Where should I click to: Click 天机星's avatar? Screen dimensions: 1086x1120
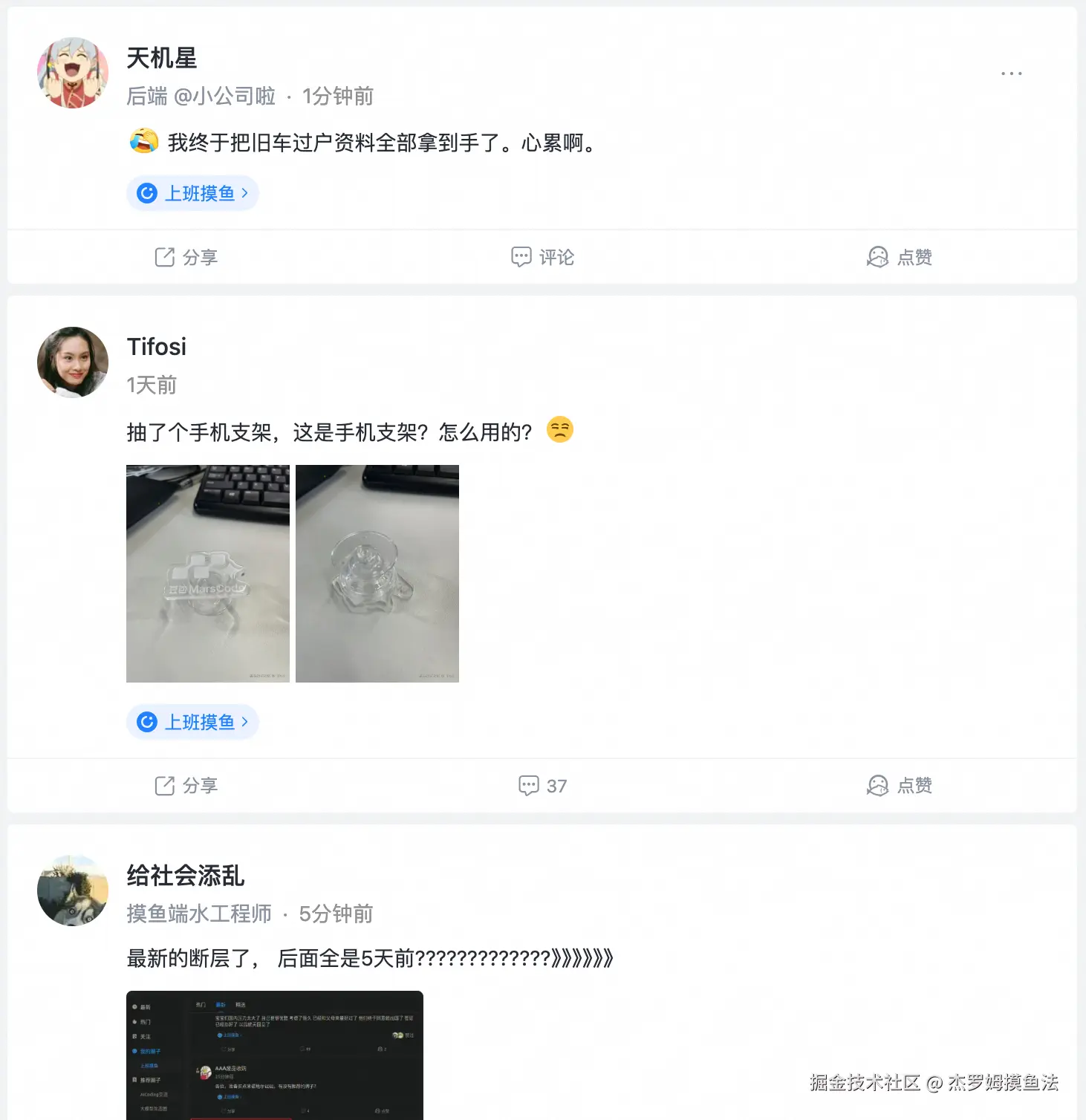click(x=72, y=72)
